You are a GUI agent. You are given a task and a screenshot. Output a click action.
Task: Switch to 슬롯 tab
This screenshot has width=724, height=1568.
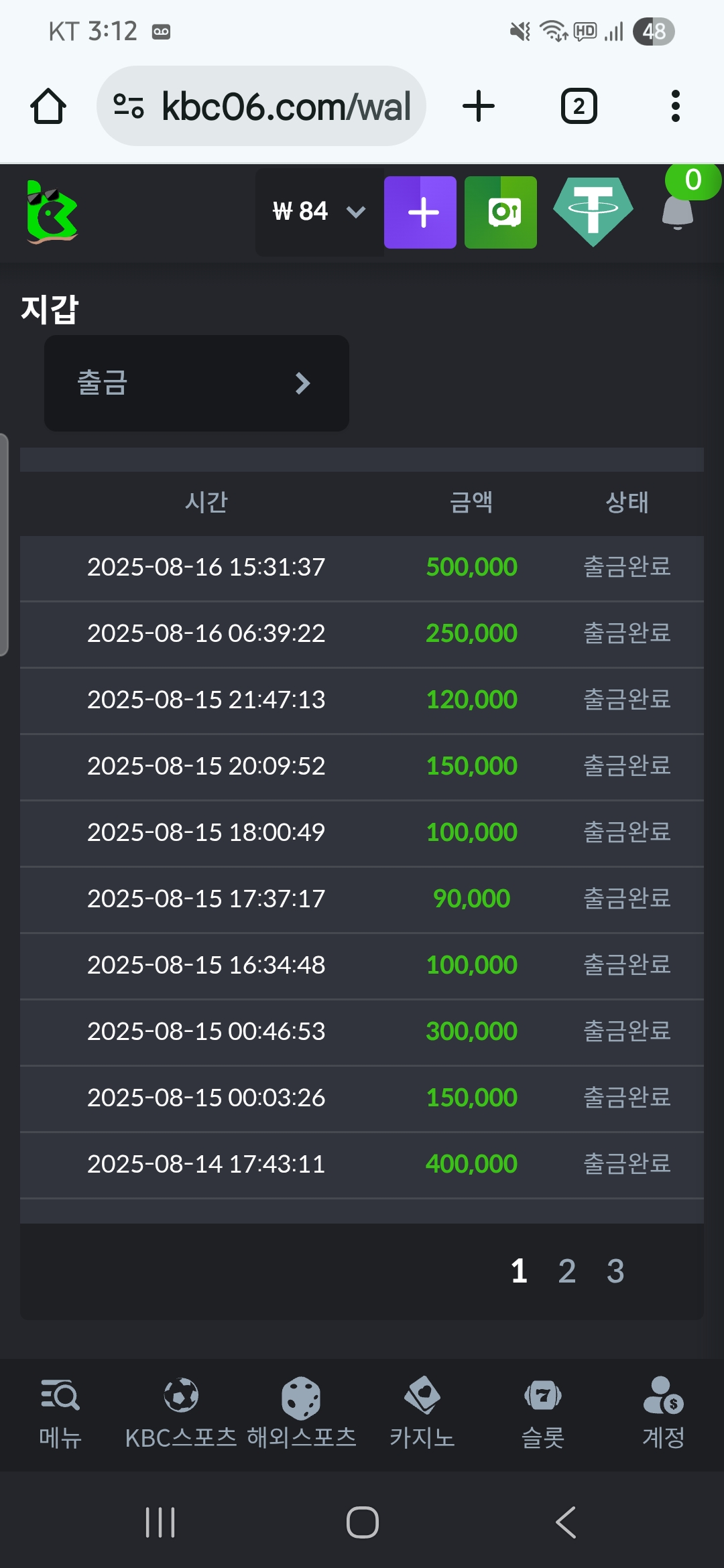click(x=543, y=1414)
